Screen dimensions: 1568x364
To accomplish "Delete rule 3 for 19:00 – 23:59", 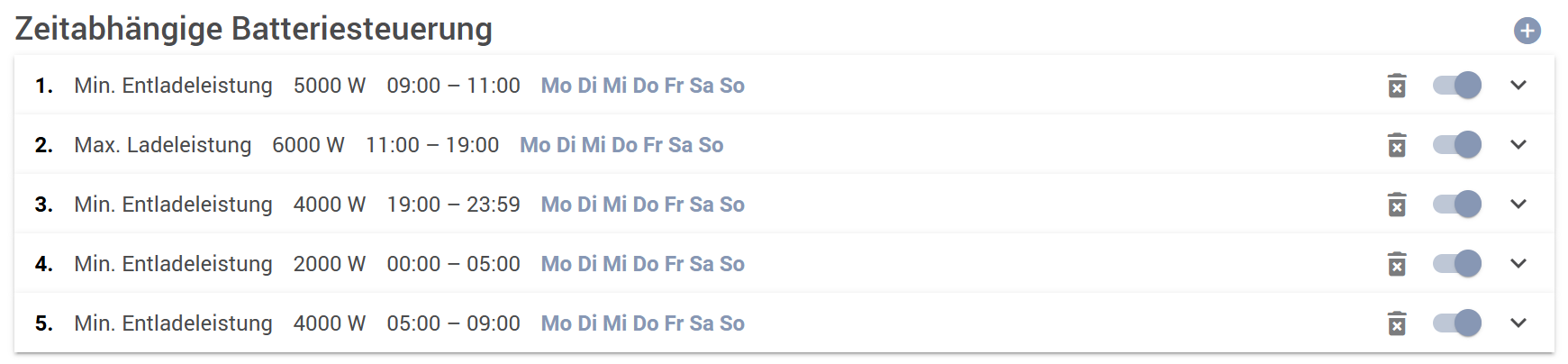I will pos(1397,205).
